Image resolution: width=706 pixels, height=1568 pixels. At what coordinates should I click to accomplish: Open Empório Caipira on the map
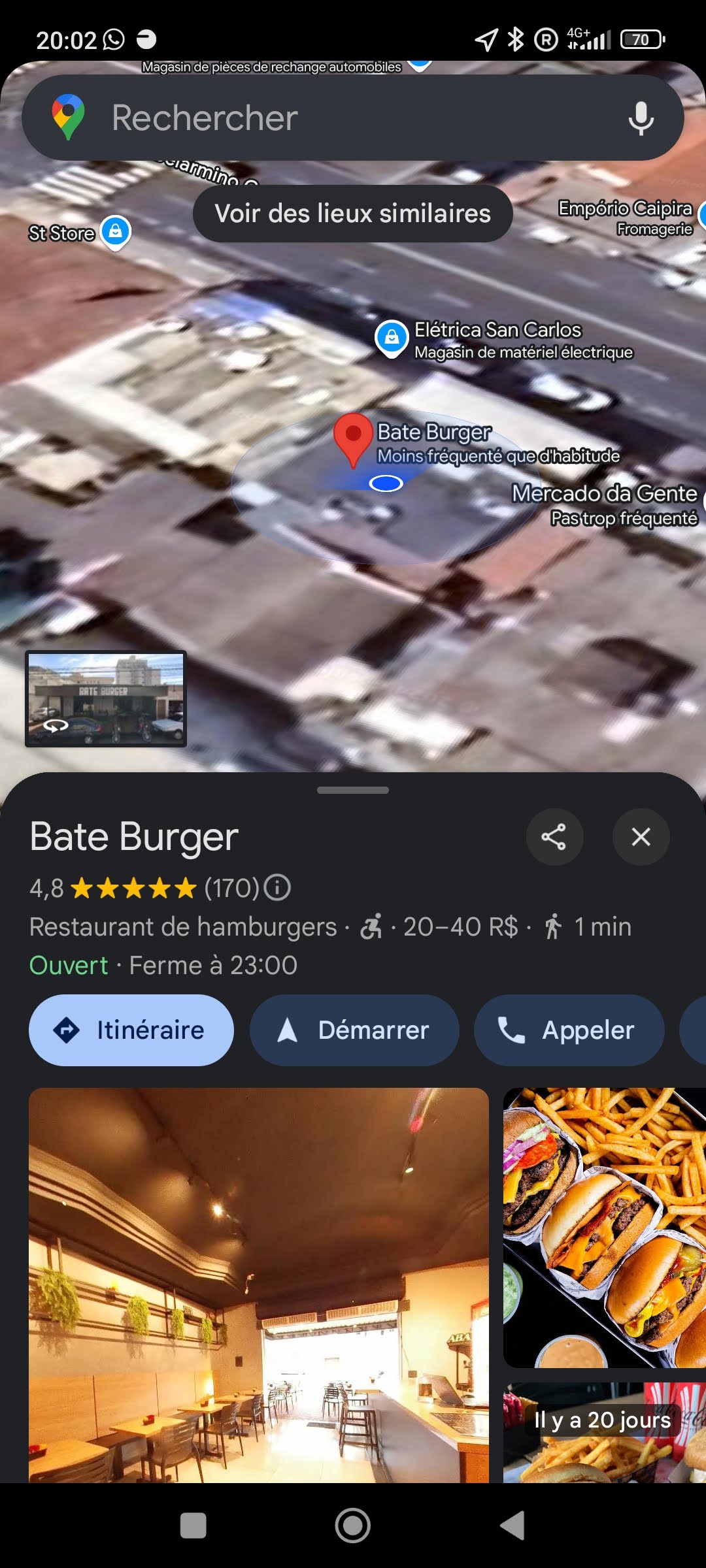tap(626, 209)
